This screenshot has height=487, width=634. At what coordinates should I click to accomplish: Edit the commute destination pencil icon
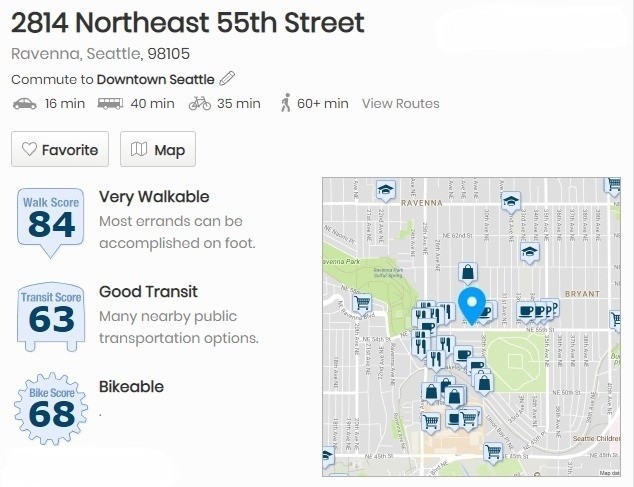227,79
